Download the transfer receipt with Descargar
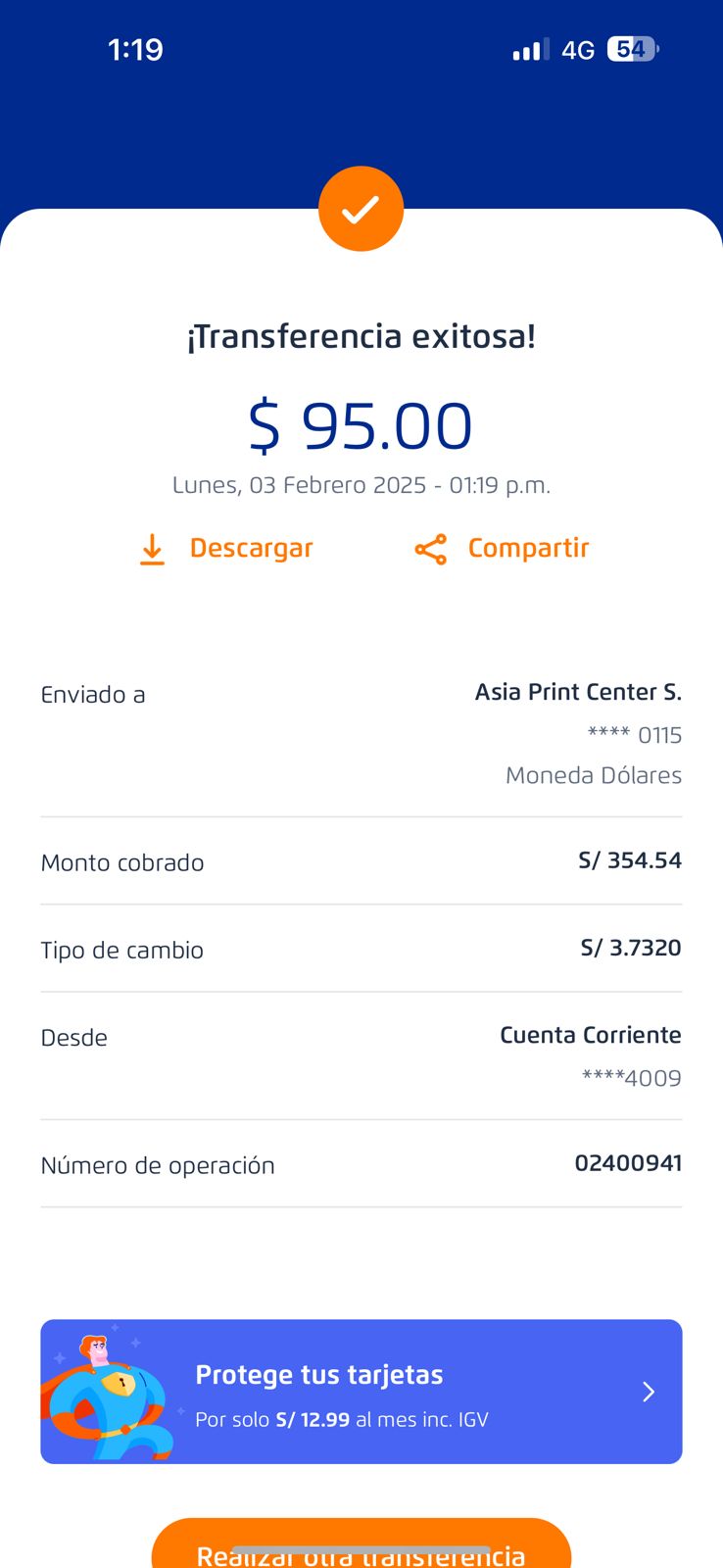This screenshot has width=723, height=1568. click(227, 549)
